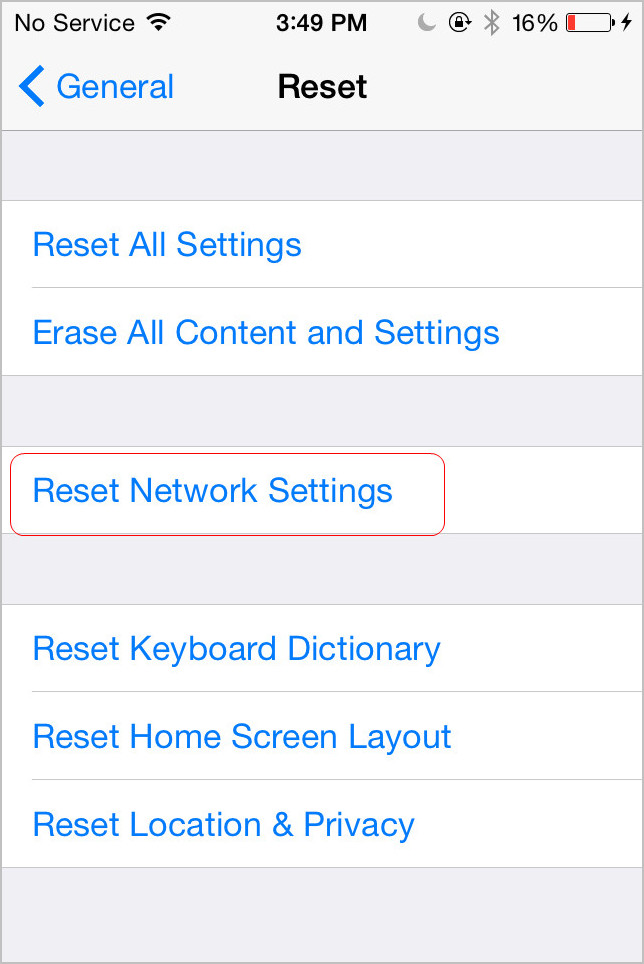Select Reset All Settings
The height and width of the screenshot is (964, 644).
click(x=167, y=245)
